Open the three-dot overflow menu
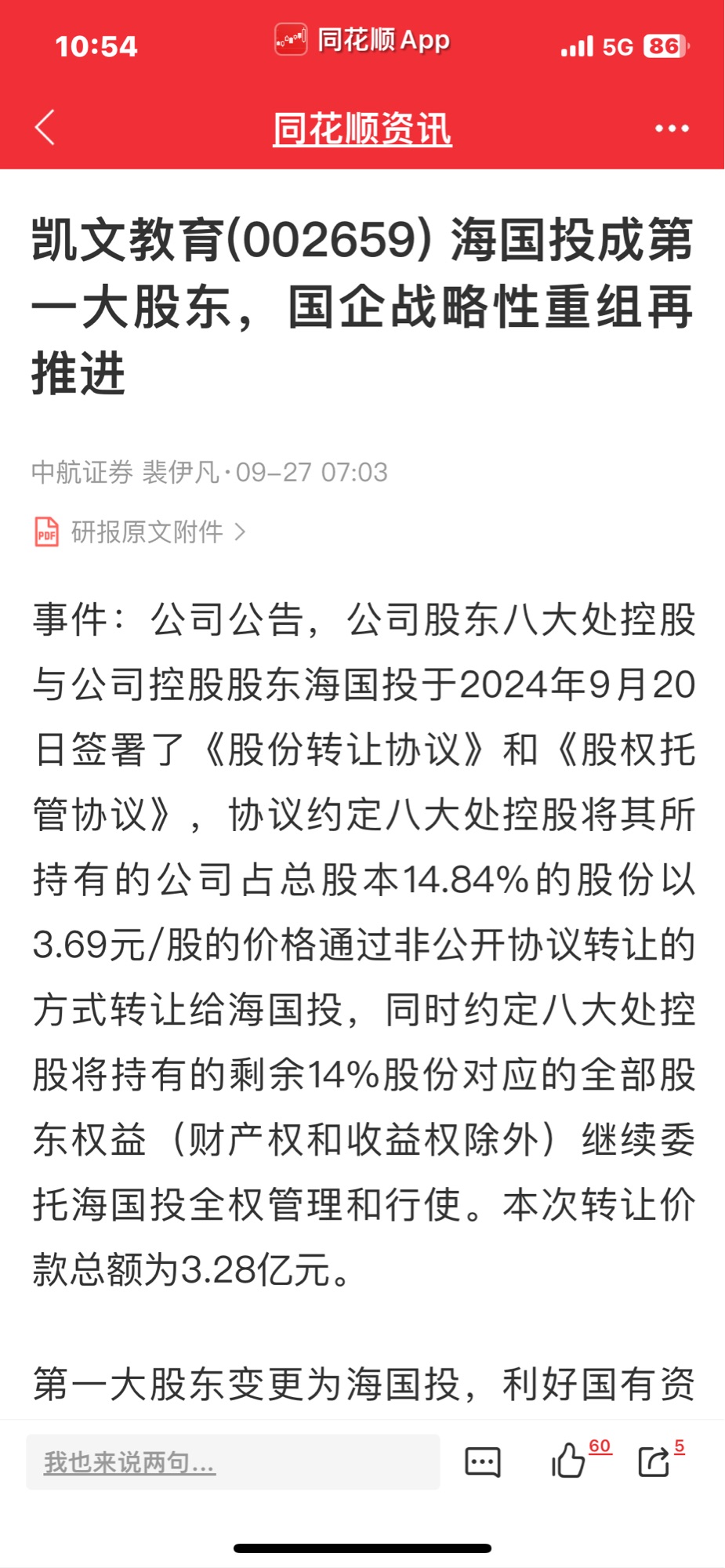The width and height of the screenshot is (725, 1568). [x=672, y=129]
